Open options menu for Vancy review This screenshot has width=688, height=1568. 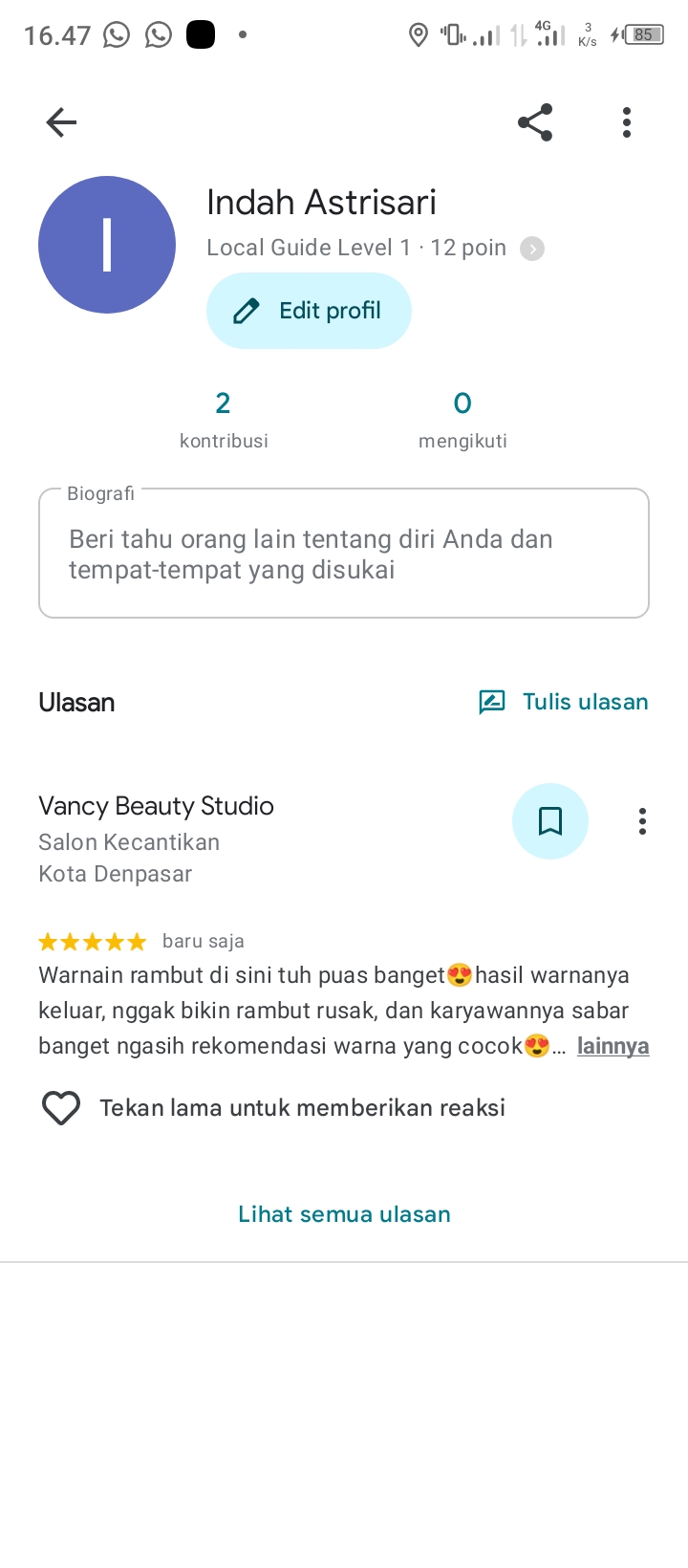tap(642, 821)
